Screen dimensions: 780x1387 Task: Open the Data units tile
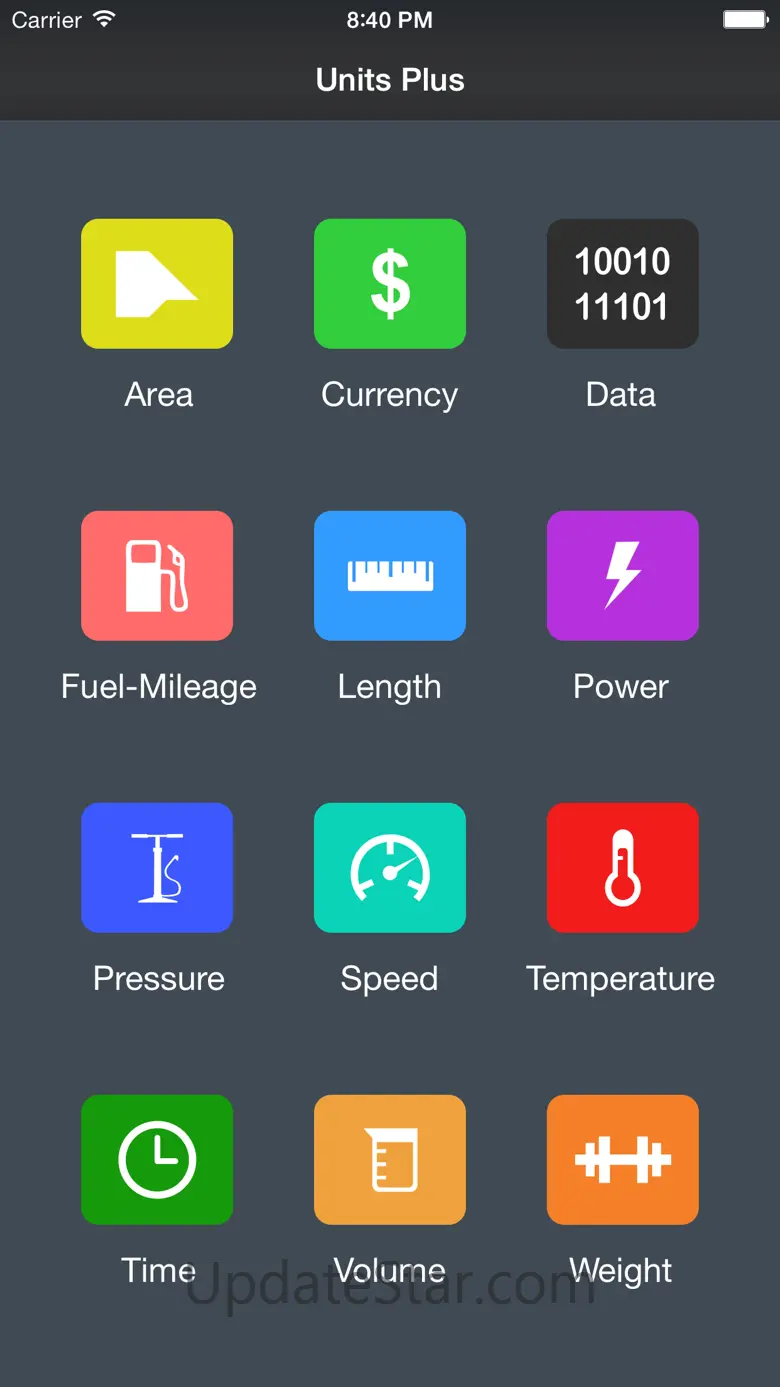(622, 284)
